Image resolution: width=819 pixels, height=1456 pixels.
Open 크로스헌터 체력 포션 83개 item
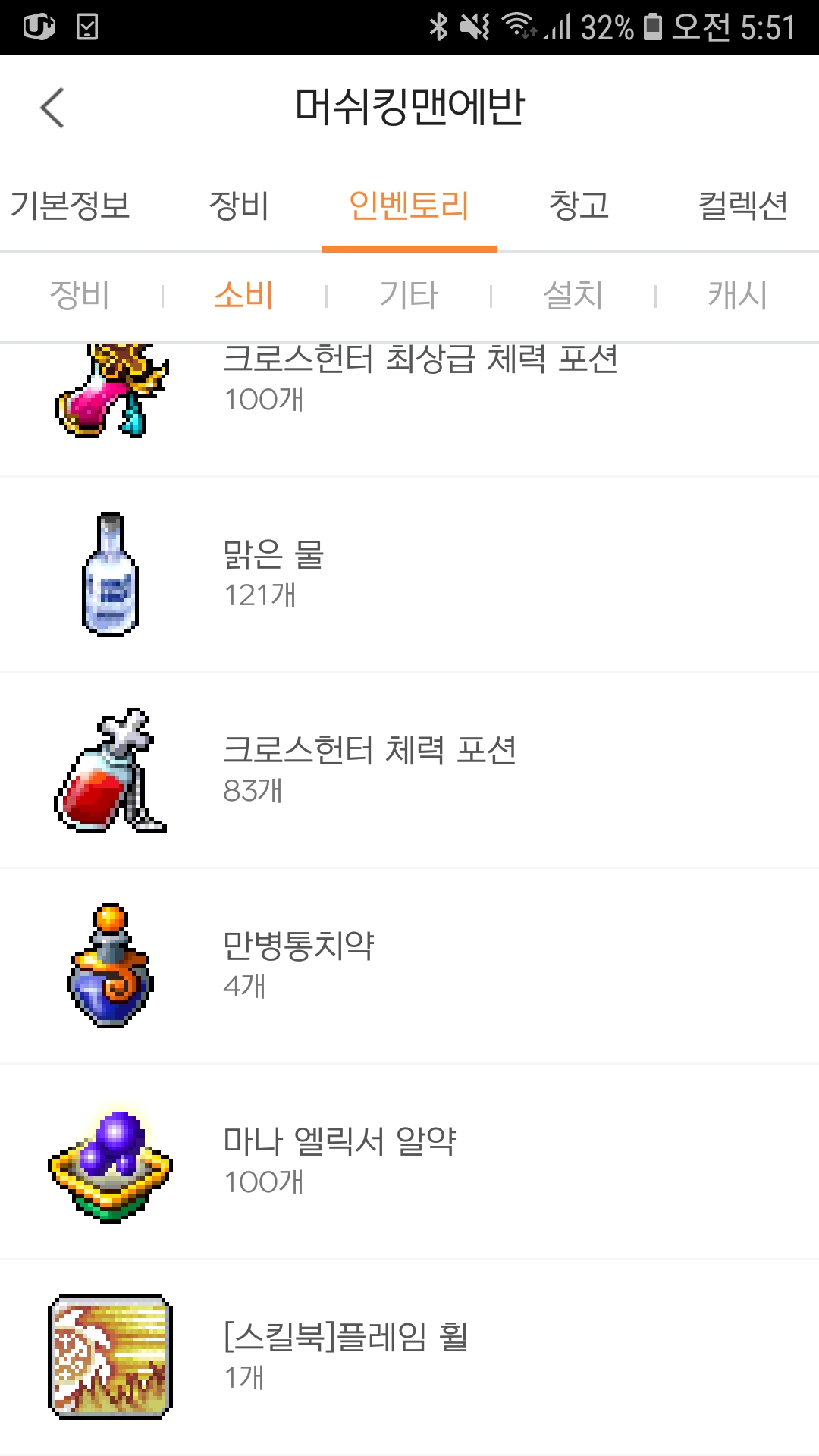tap(409, 770)
